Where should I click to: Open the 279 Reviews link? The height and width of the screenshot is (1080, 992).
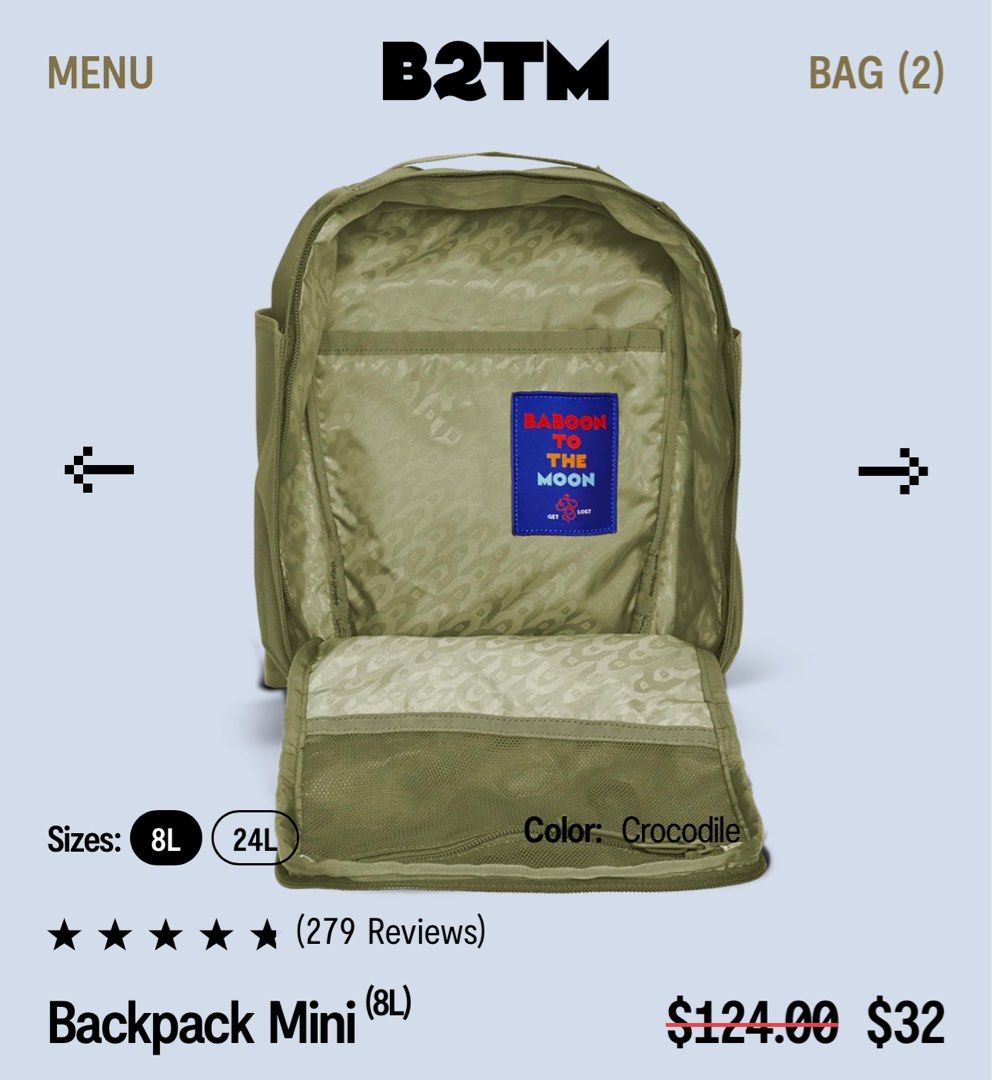point(391,932)
